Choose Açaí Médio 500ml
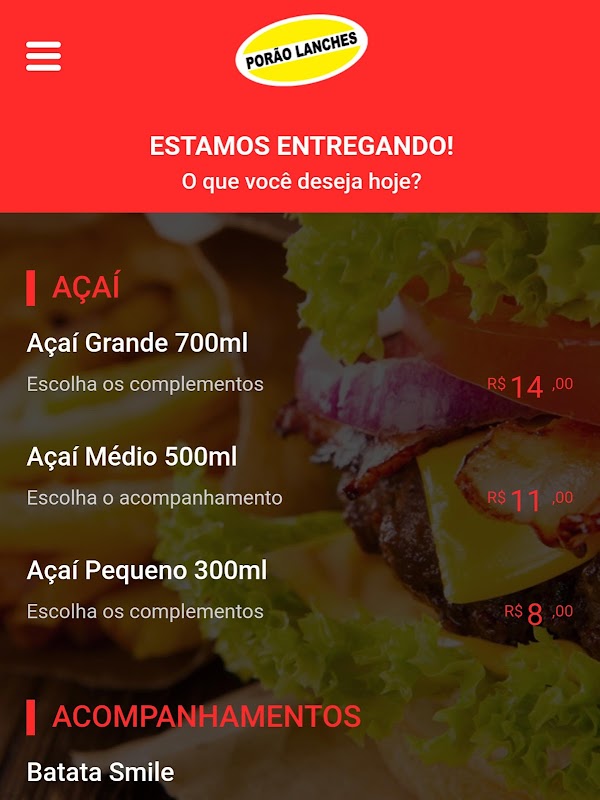Viewport: 600px width, 800px height. (132, 458)
